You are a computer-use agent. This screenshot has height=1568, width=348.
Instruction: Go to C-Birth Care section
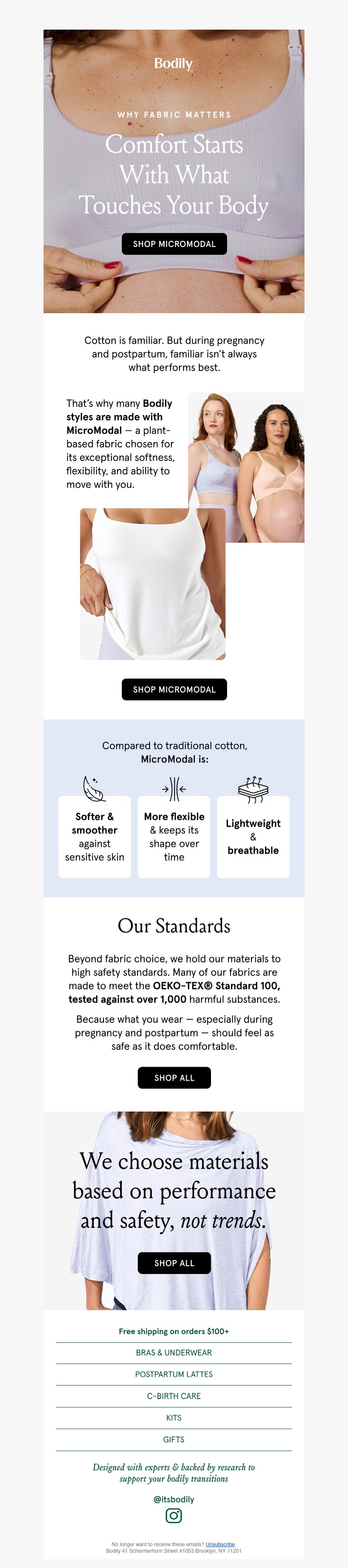(x=174, y=1396)
